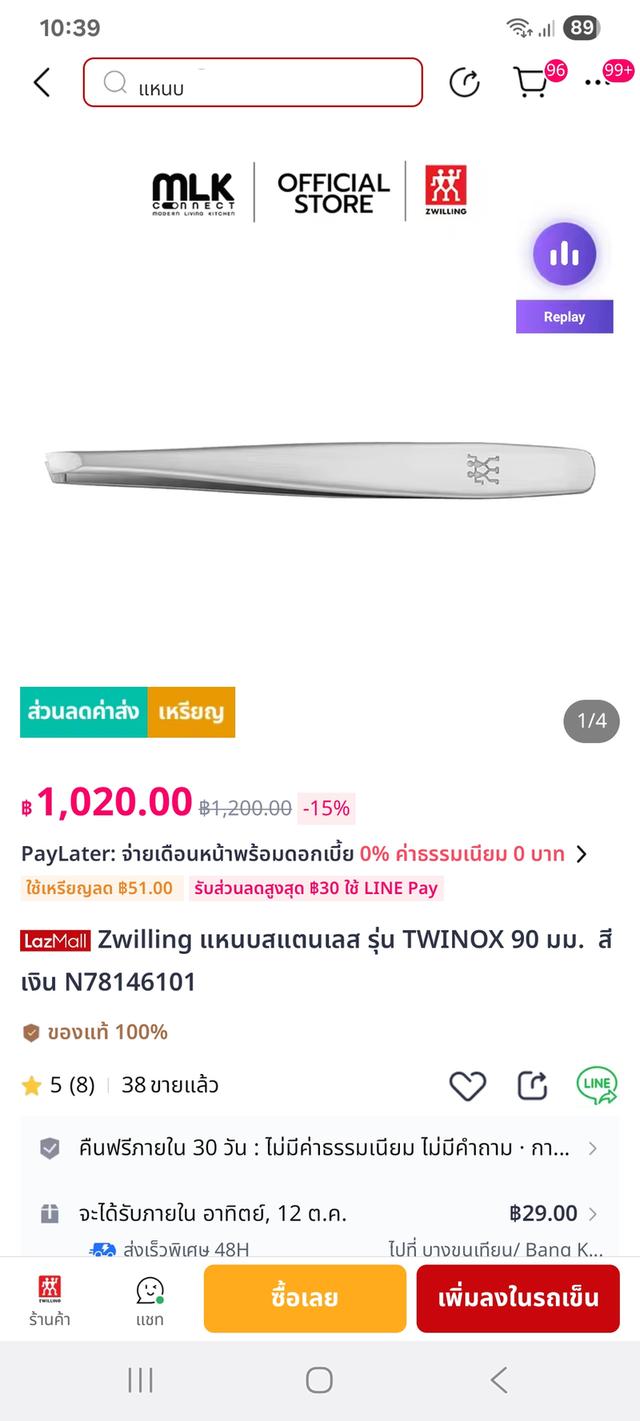Tap เพิ่มลงในรถเข็น to add to cart
Viewport: 640px width, 1421px height.
pyautogui.click(x=518, y=1298)
